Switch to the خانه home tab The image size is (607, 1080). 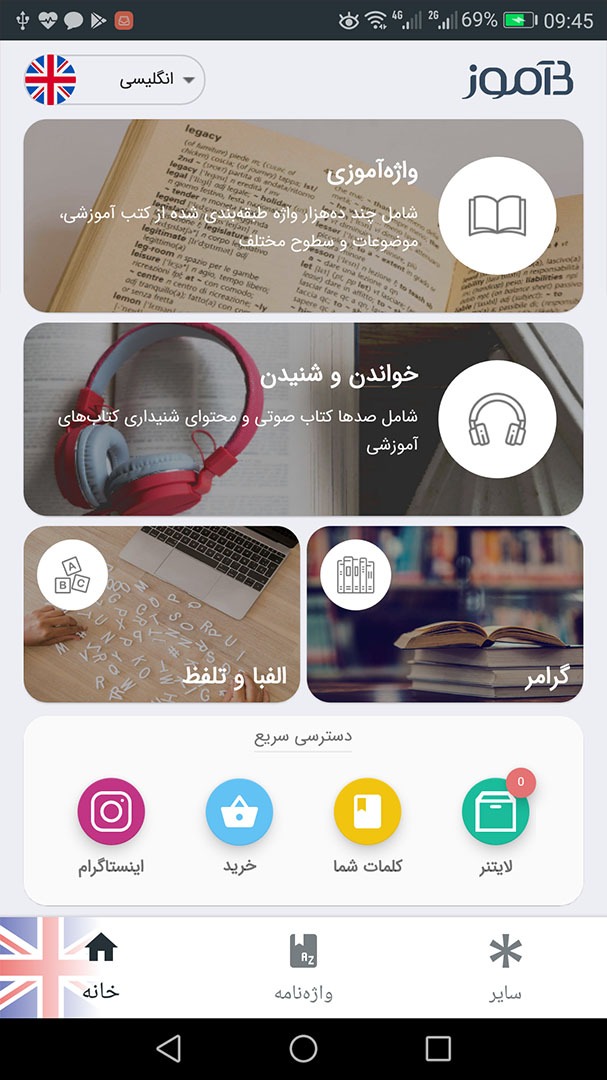pyautogui.click(x=101, y=967)
